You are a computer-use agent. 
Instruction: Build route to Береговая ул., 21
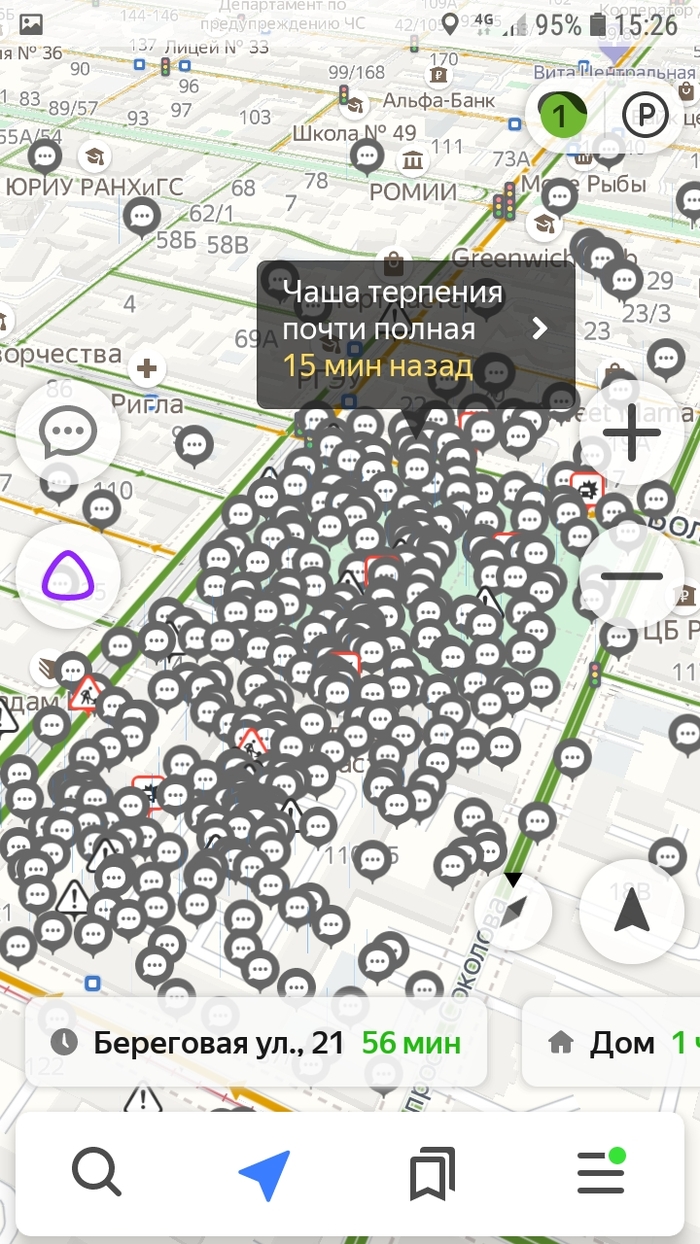click(256, 1043)
